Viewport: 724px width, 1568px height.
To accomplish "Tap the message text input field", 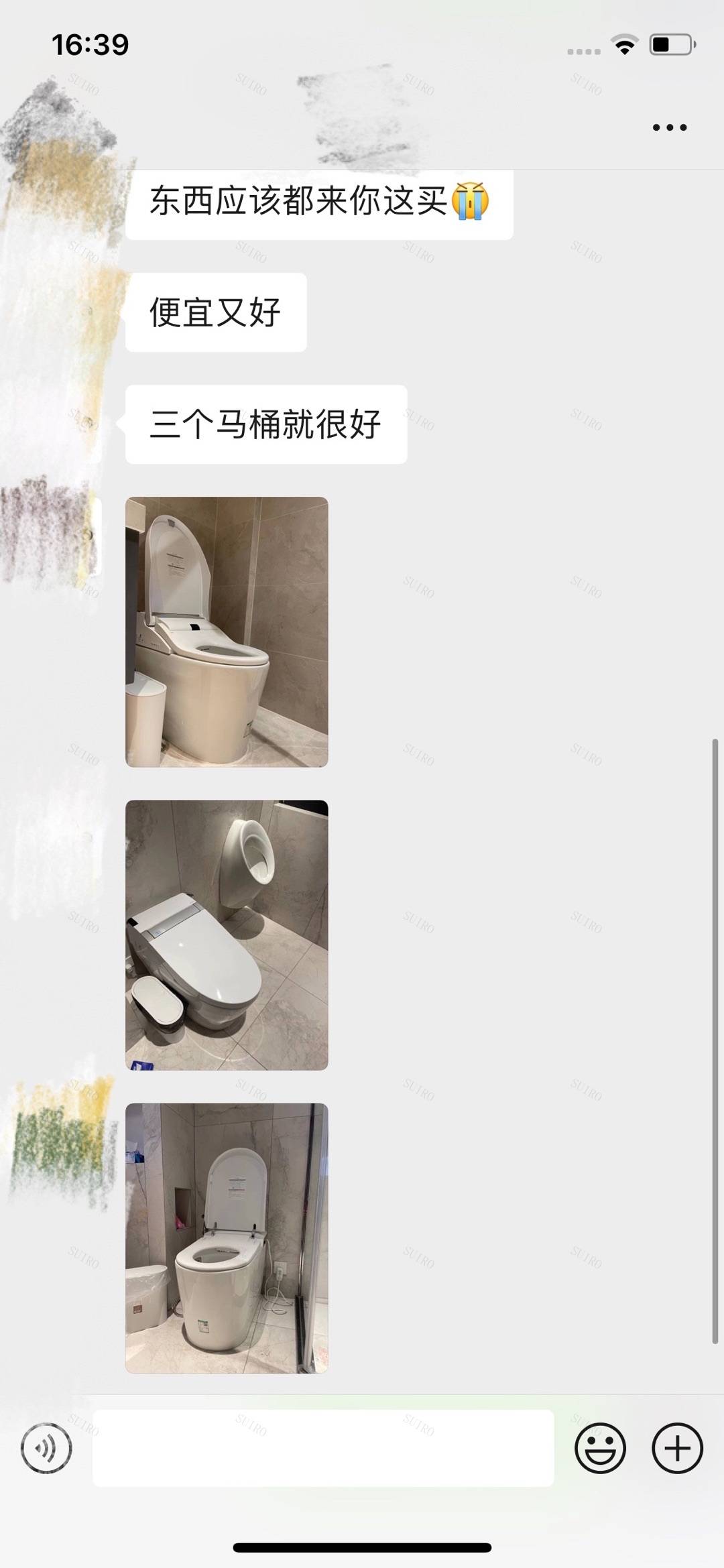I will pyautogui.click(x=323, y=1448).
